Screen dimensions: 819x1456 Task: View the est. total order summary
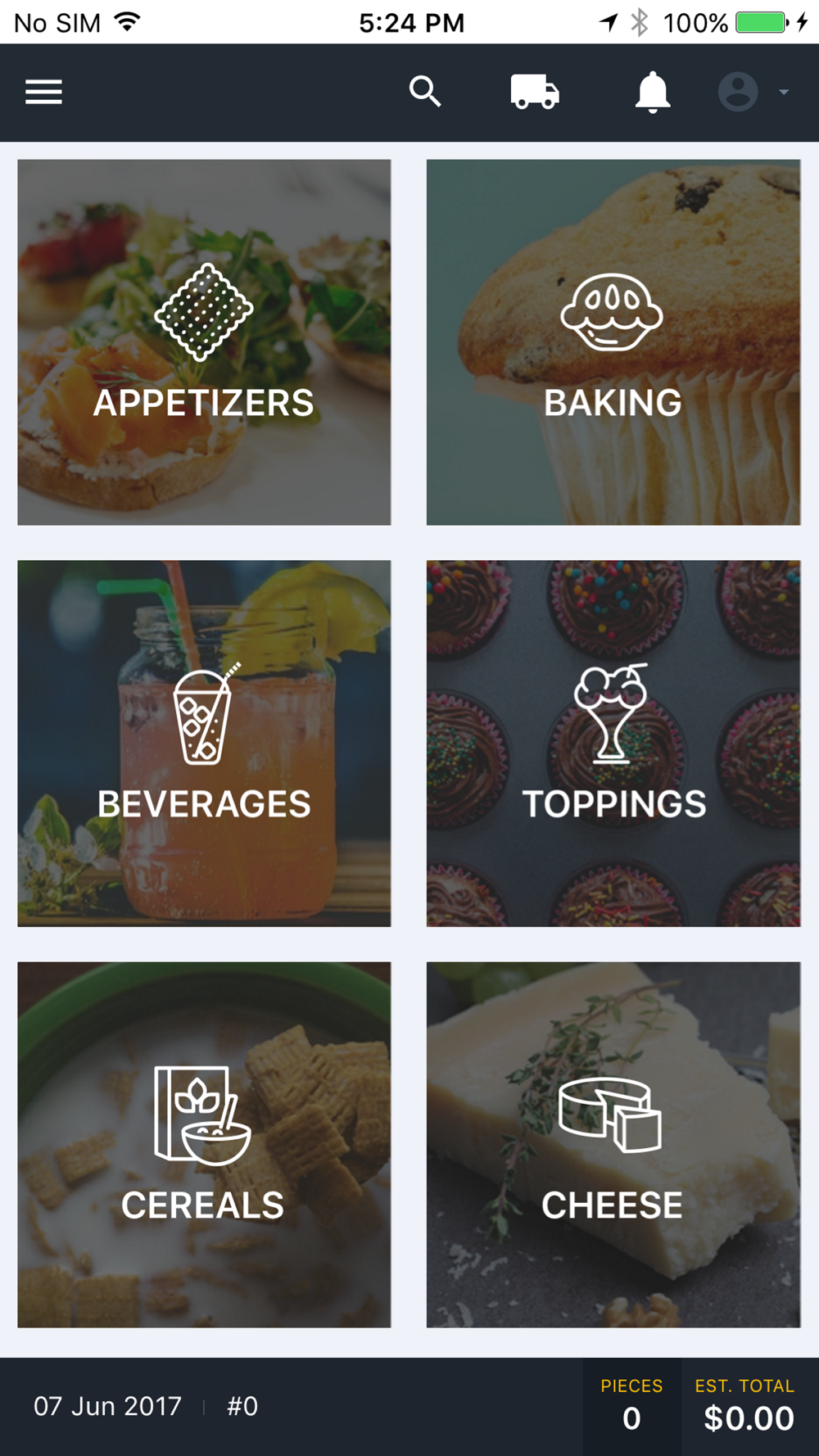(748, 1407)
